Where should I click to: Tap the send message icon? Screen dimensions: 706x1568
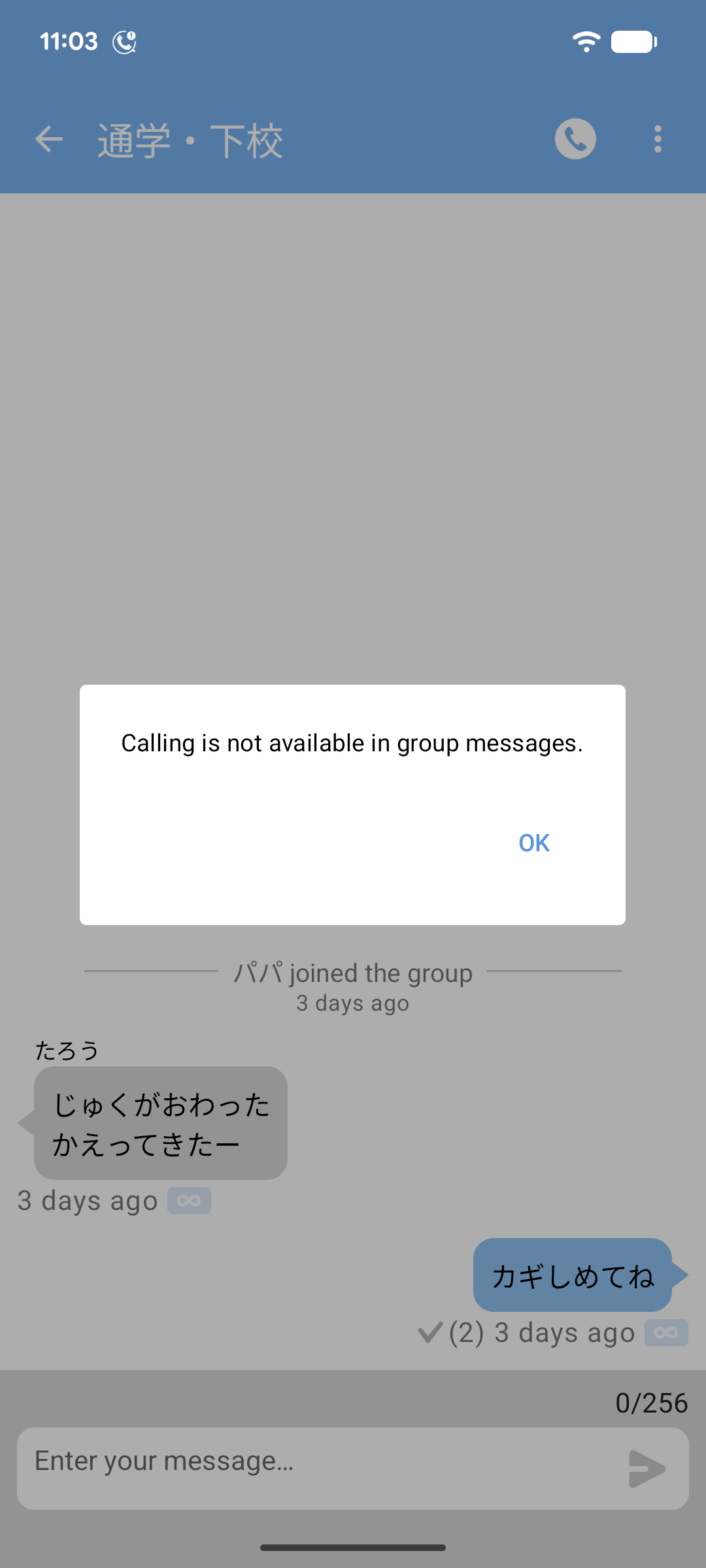tap(647, 1468)
